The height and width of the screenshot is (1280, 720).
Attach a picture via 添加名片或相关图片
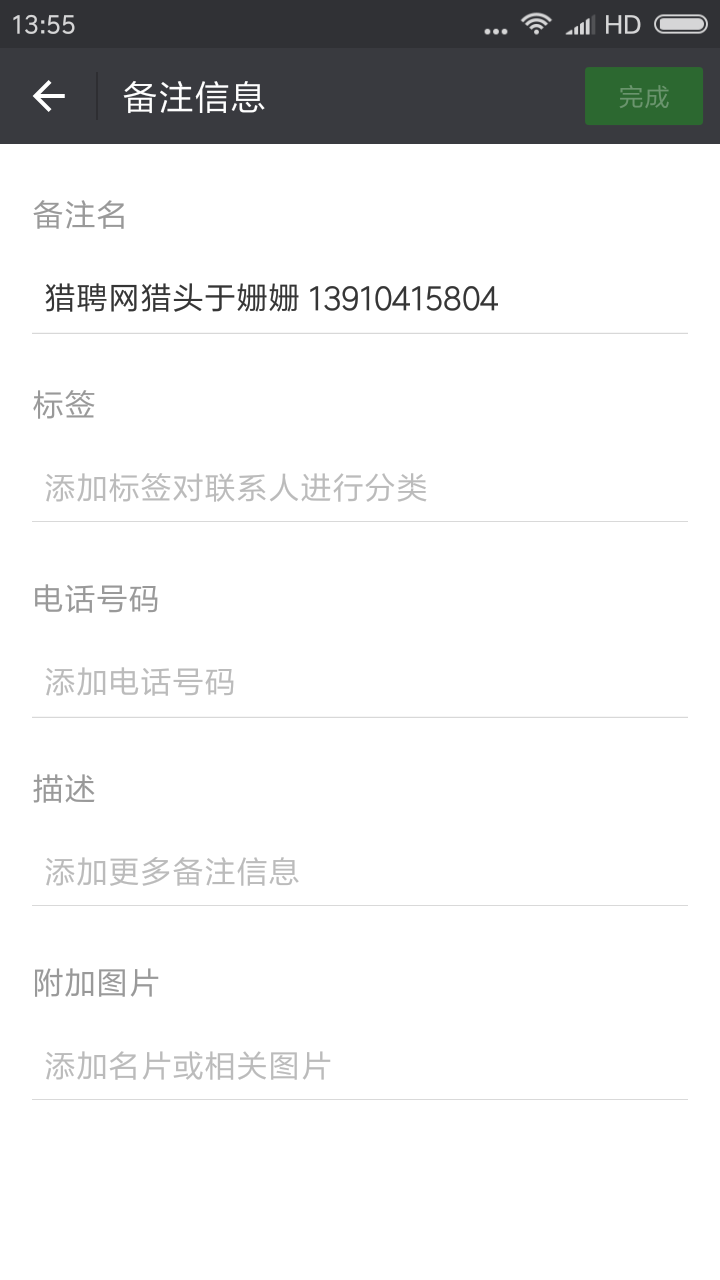tap(360, 1066)
